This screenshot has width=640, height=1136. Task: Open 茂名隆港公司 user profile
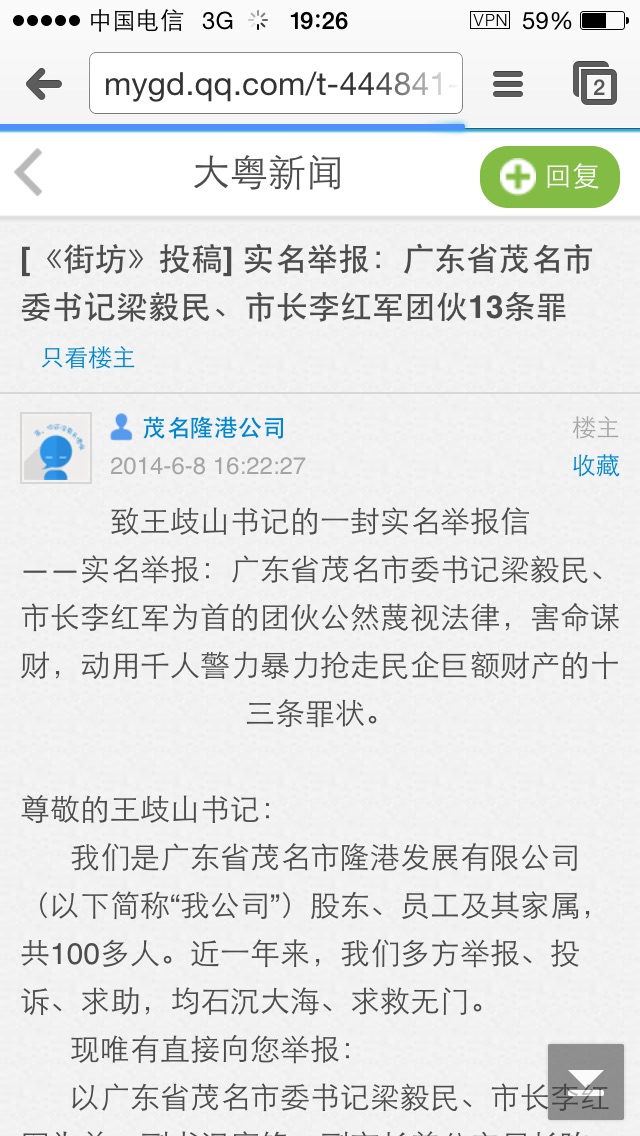pos(213,428)
